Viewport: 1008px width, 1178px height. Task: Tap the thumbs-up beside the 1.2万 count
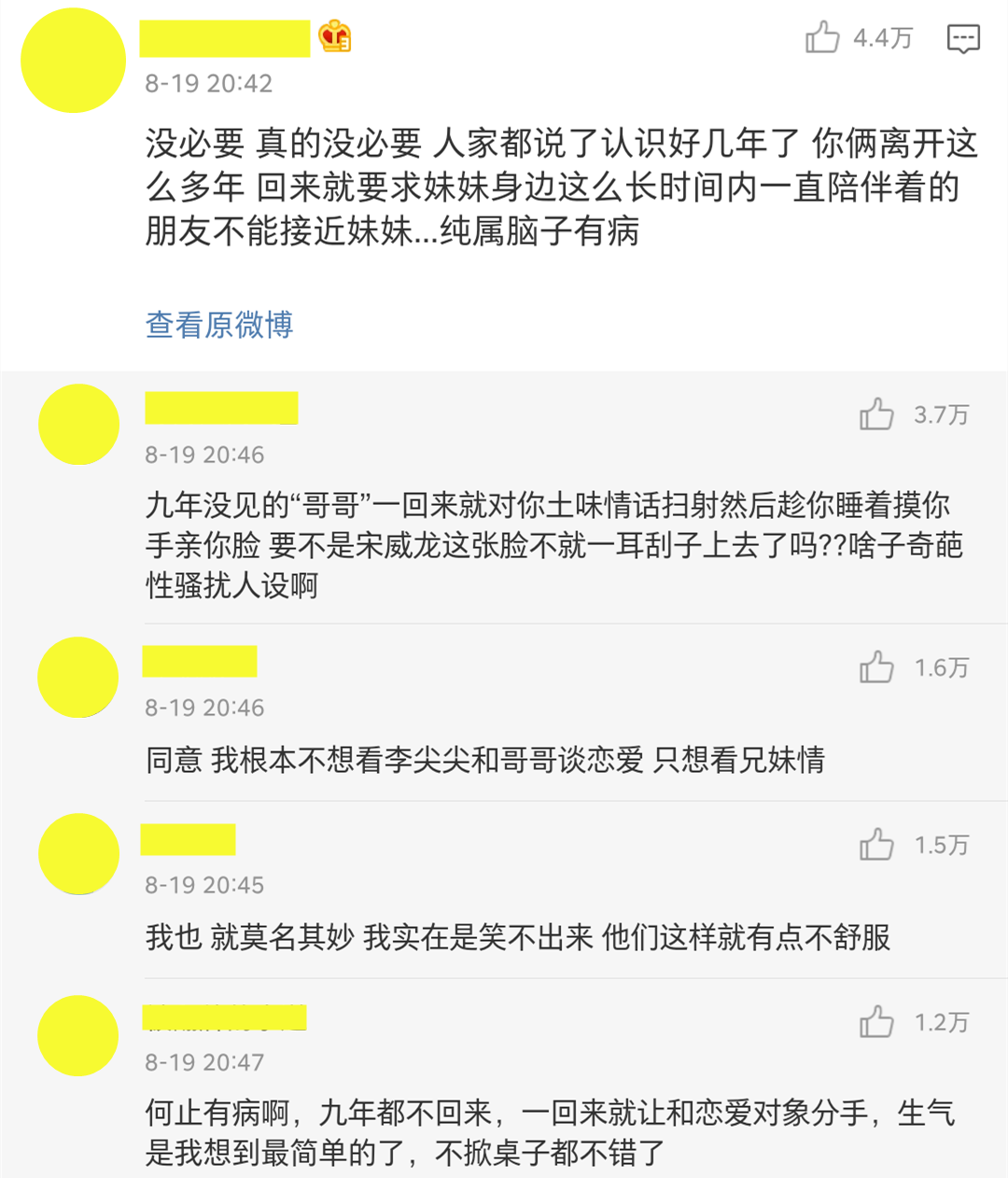coord(875,1022)
